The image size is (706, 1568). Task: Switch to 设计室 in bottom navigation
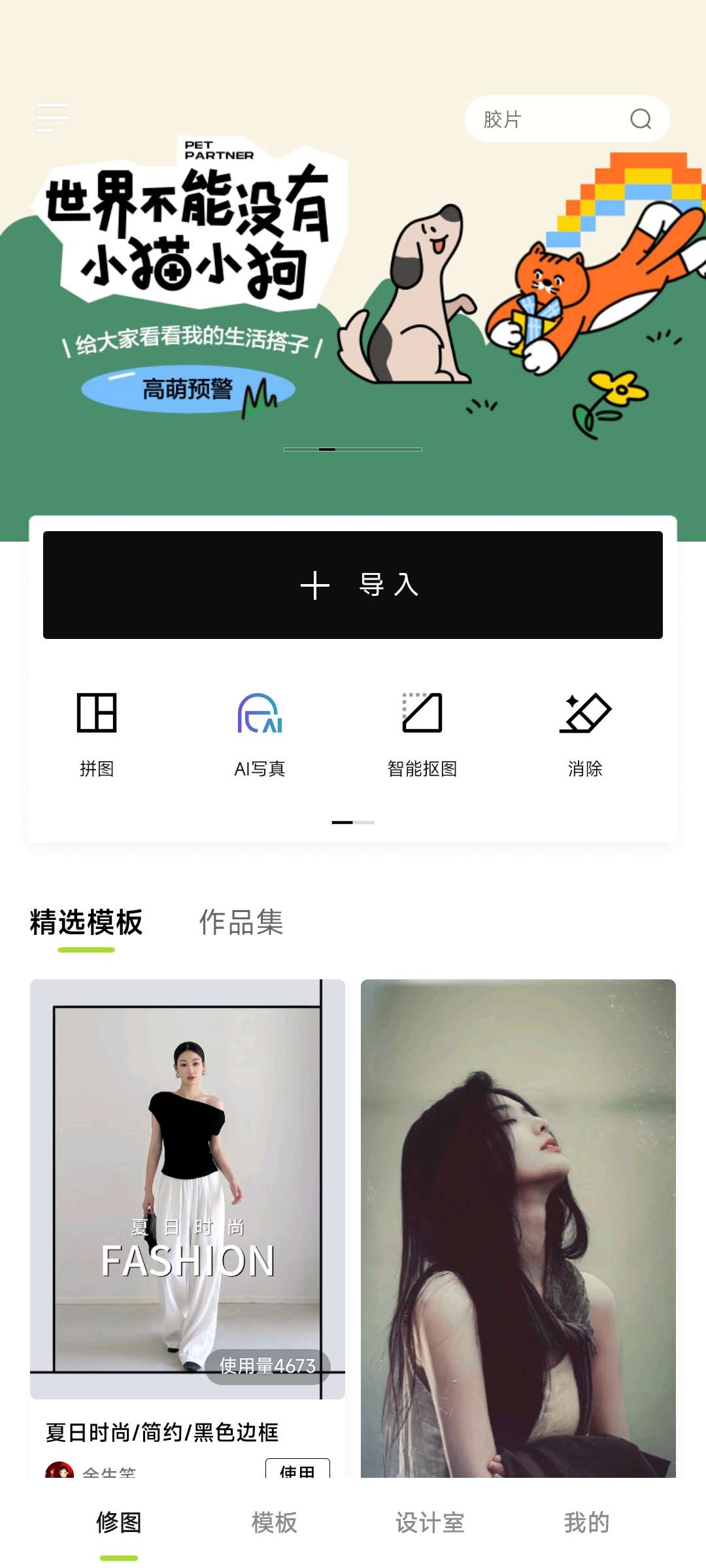coord(429,1522)
